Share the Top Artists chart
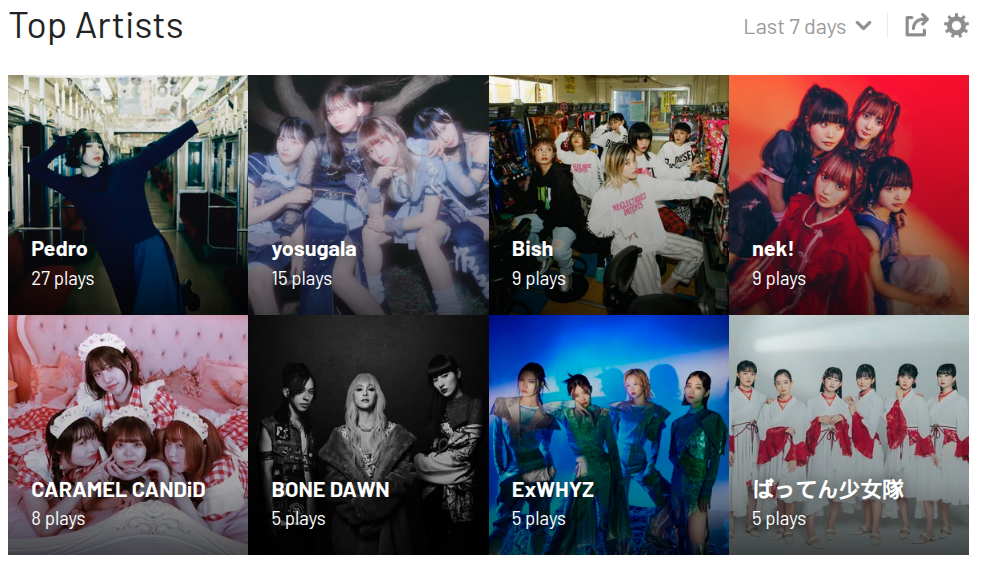 tap(916, 26)
